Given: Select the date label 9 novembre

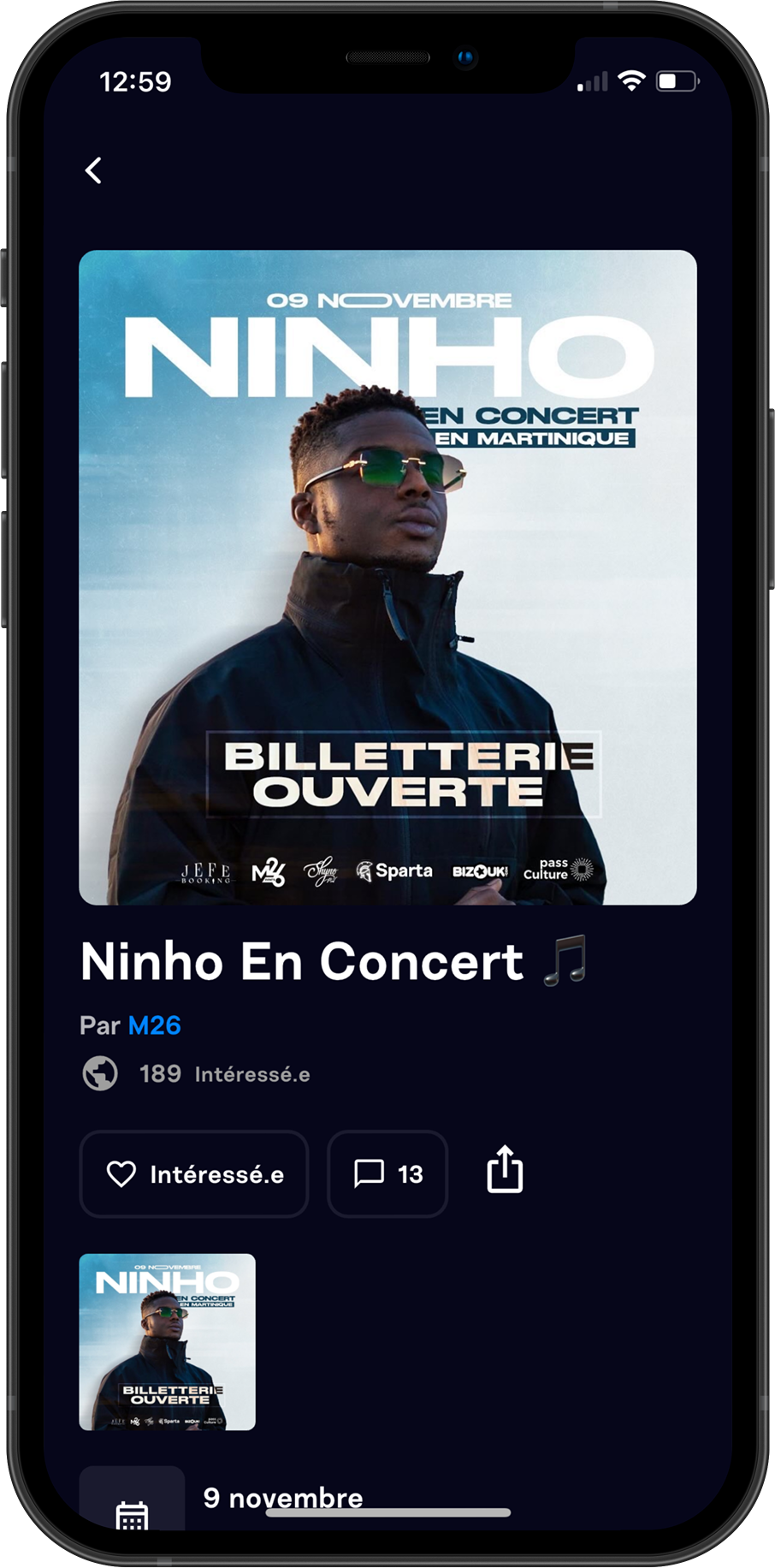Looking at the screenshot, I should point(283,1499).
